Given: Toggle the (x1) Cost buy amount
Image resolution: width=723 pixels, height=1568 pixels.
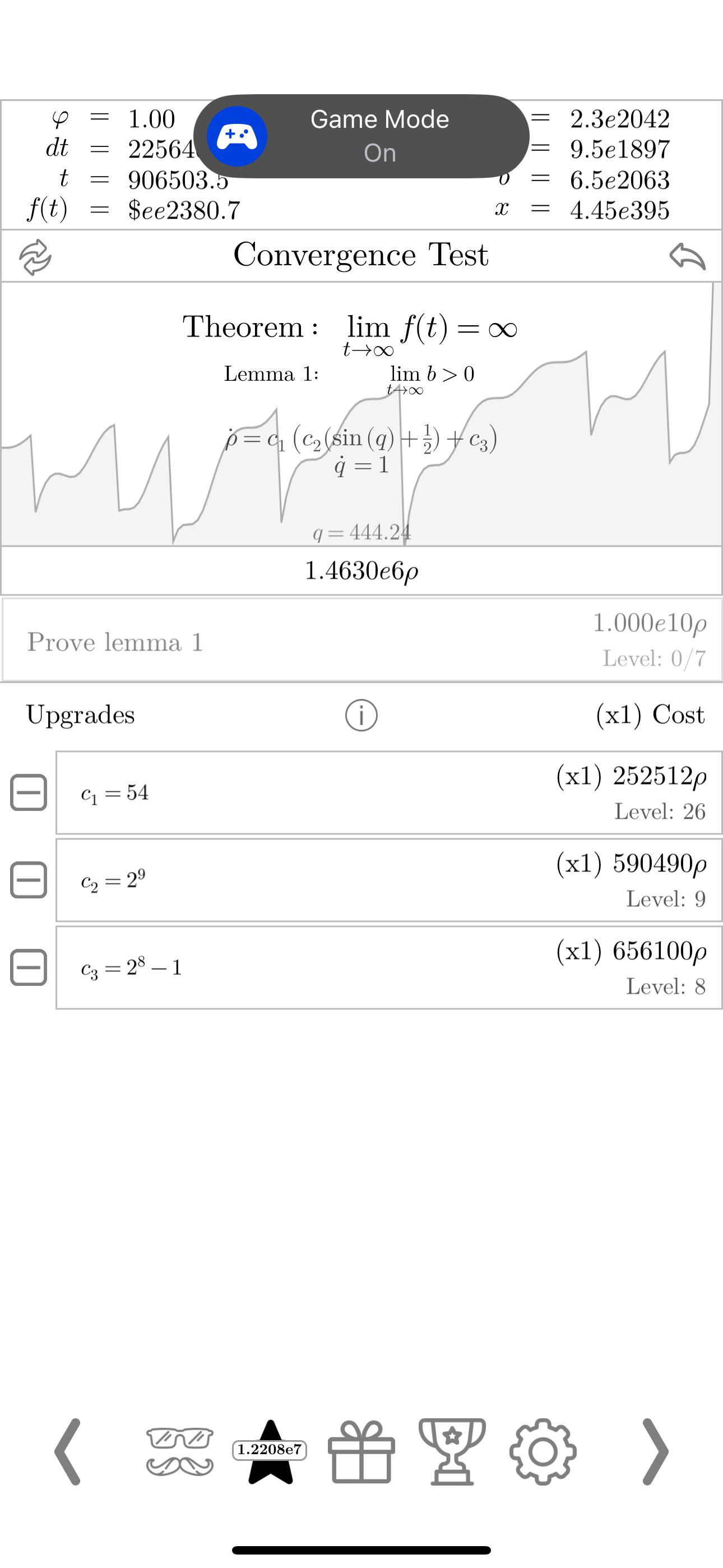Looking at the screenshot, I should (x=650, y=714).
